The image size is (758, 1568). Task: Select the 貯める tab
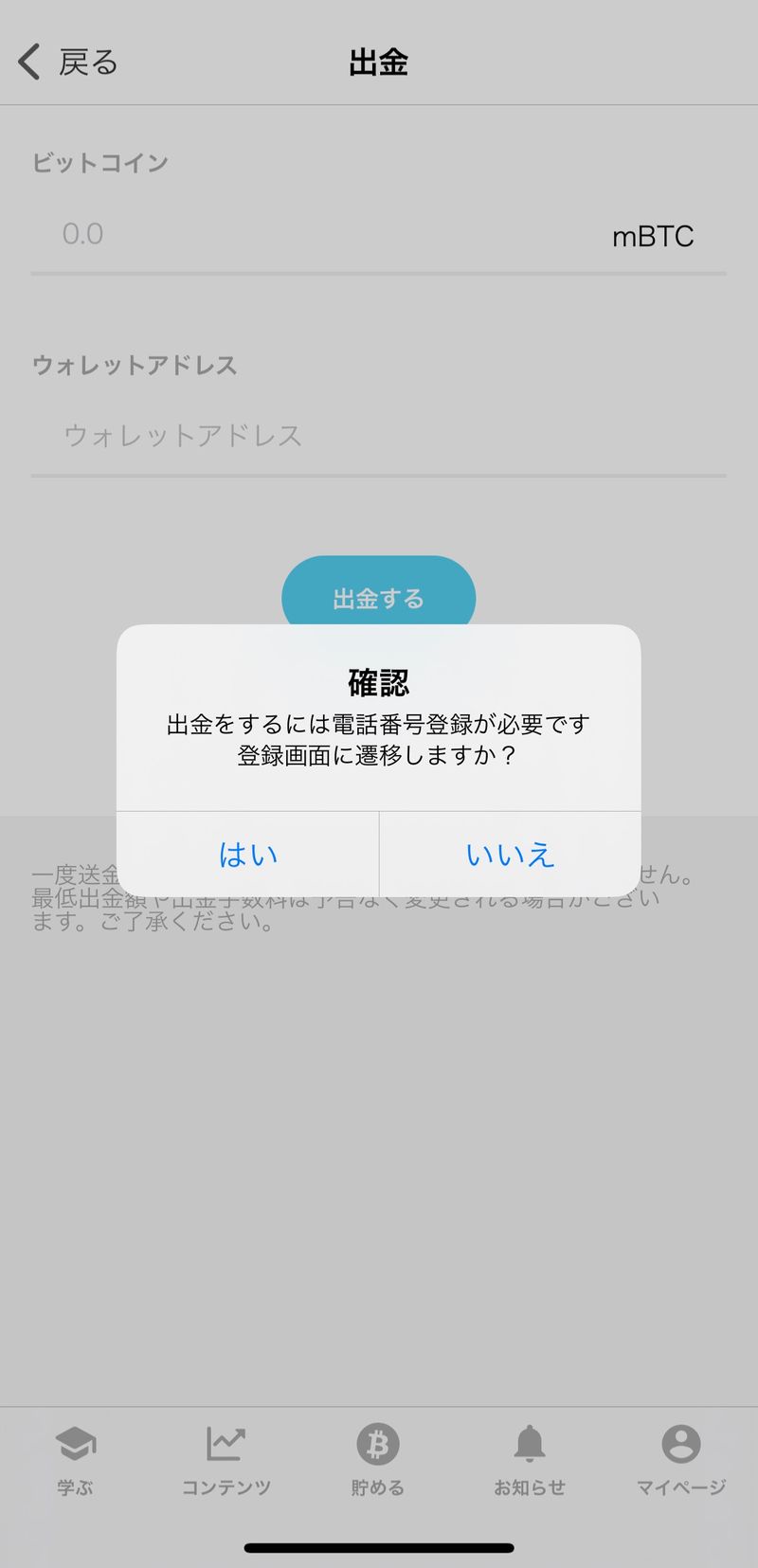click(378, 1459)
